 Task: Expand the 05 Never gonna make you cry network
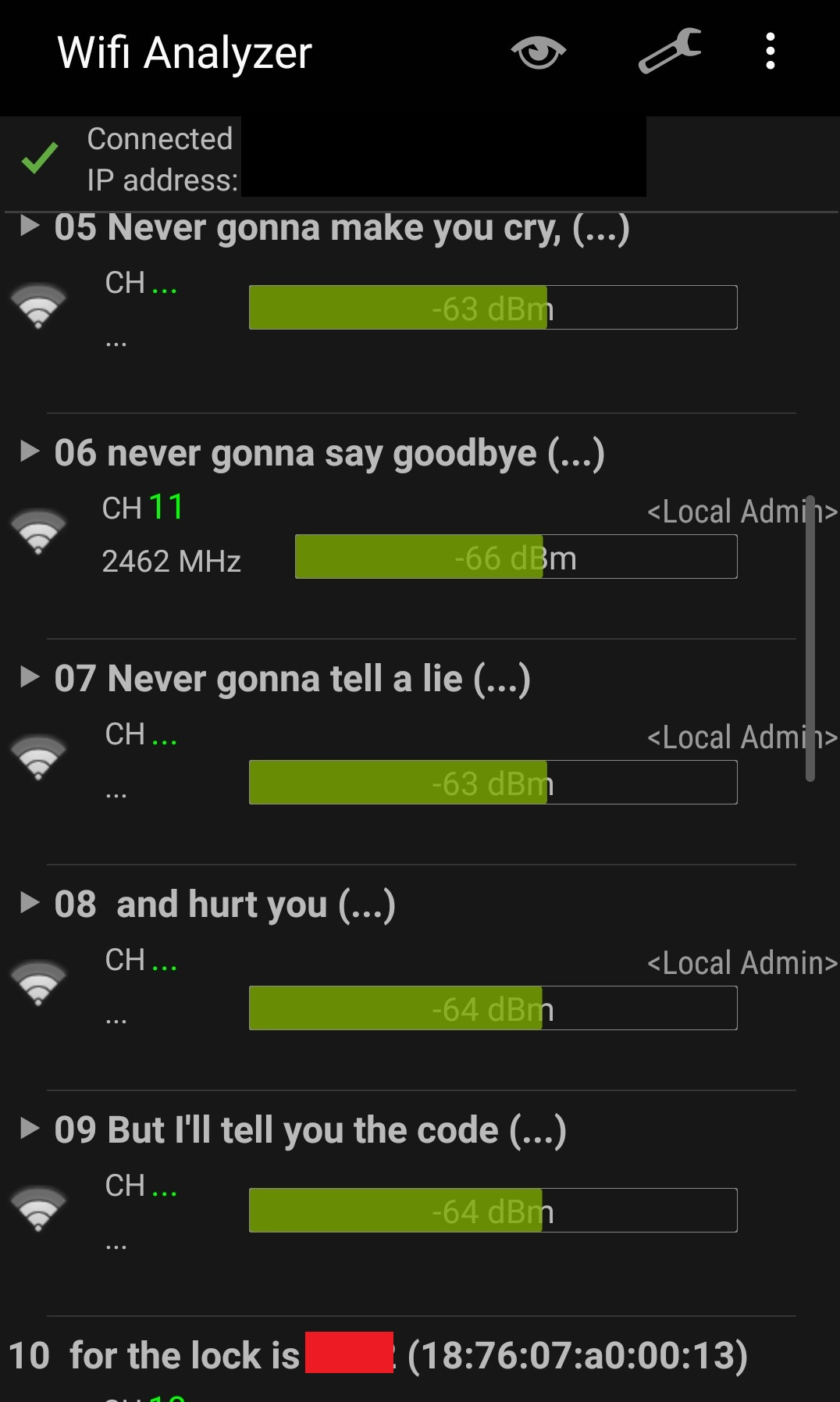pyautogui.click(x=30, y=227)
